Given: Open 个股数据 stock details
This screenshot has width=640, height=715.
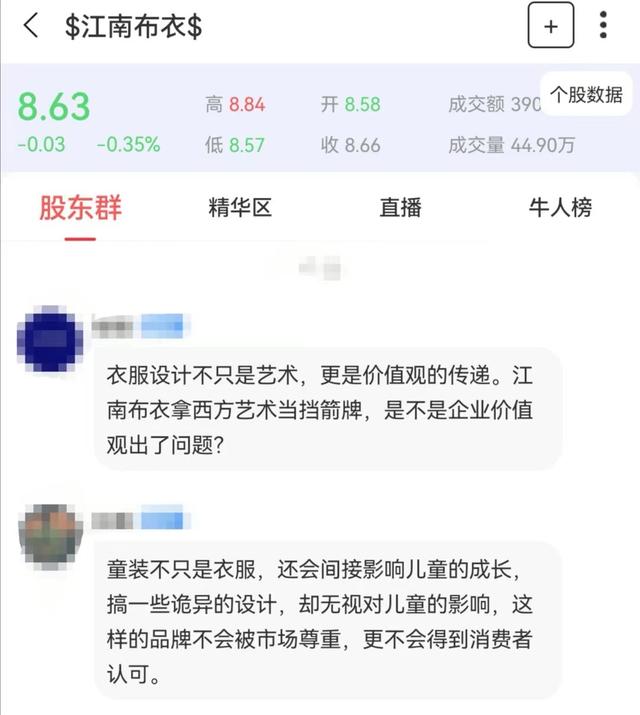Looking at the screenshot, I should pyautogui.click(x=587, y=94).
